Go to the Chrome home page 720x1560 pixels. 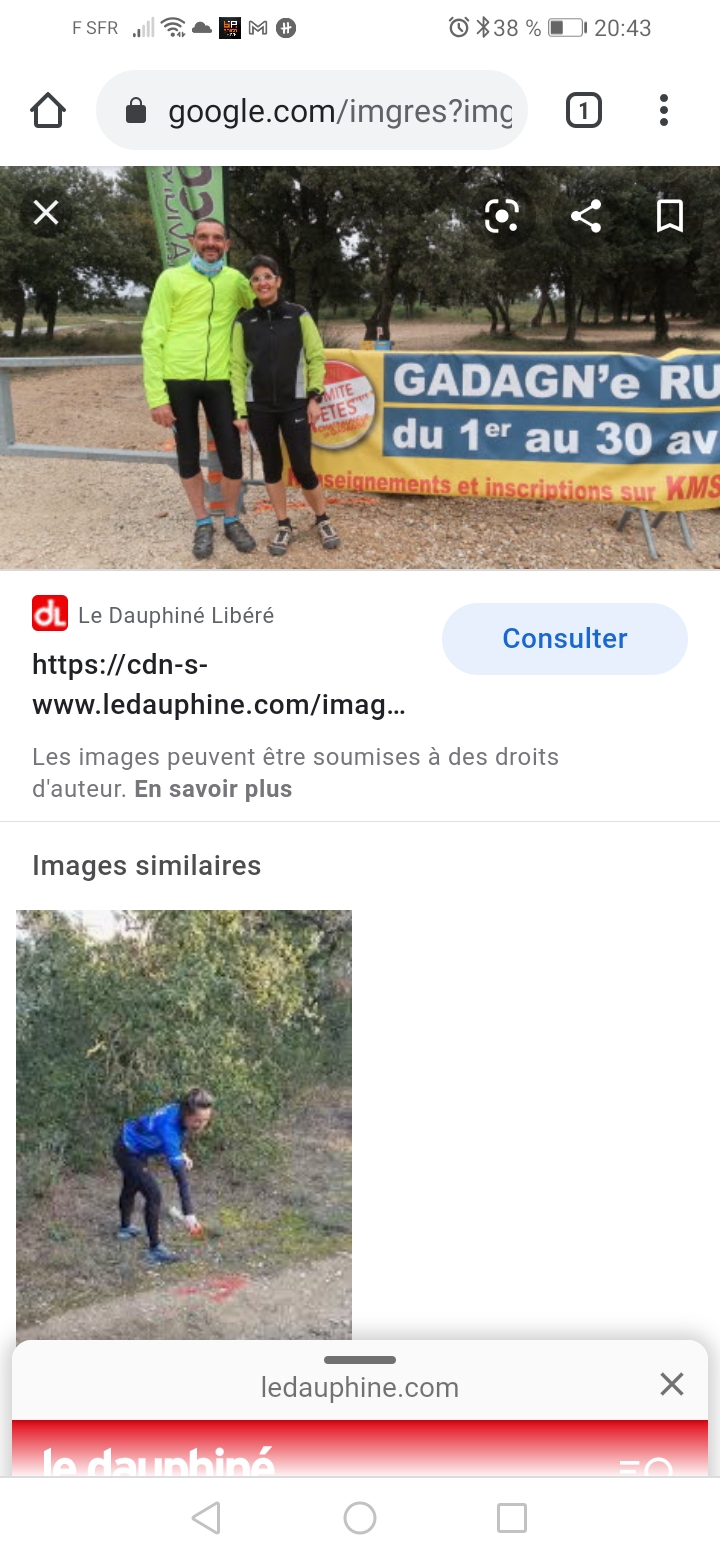coord(48,110)
